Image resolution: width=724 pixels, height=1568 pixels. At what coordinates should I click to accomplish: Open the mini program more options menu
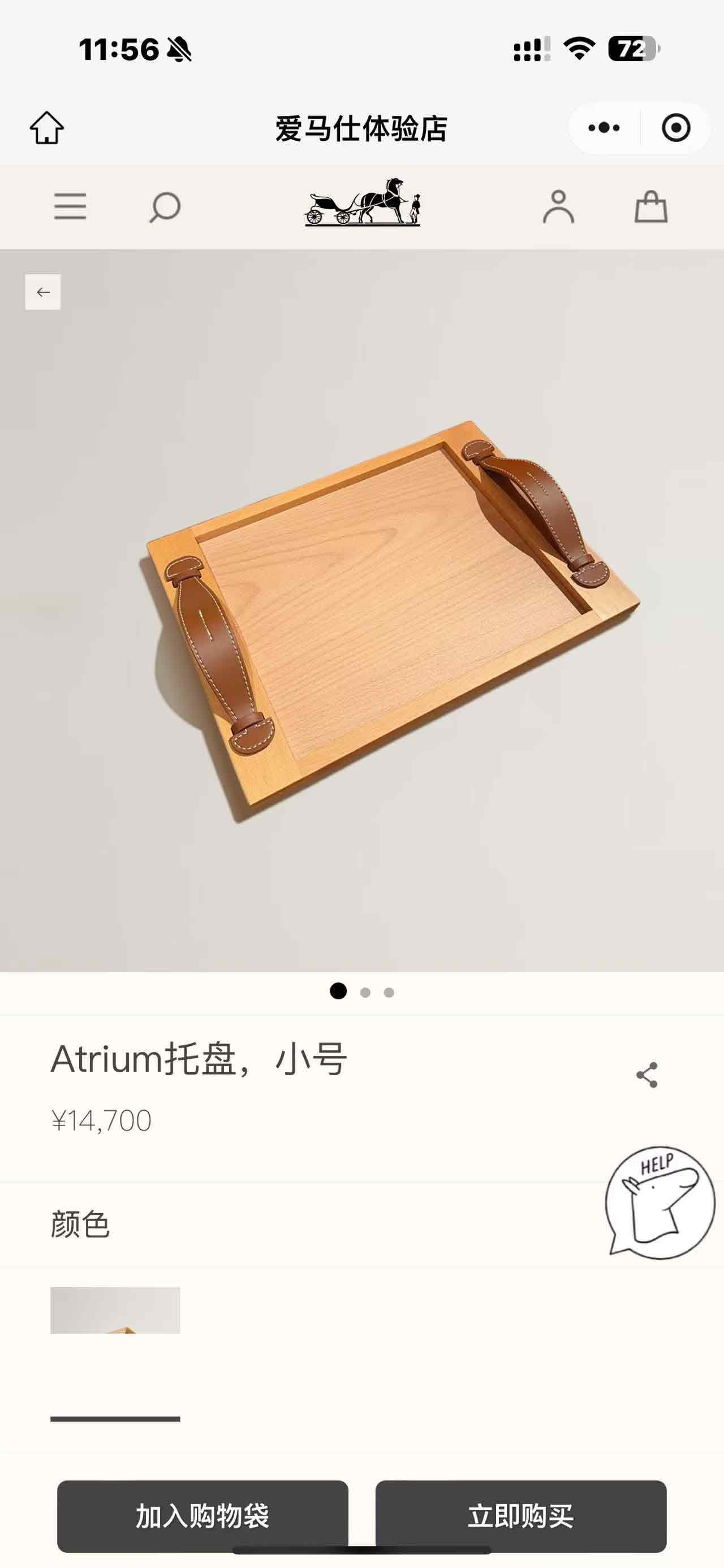click(x=604, y=128)
